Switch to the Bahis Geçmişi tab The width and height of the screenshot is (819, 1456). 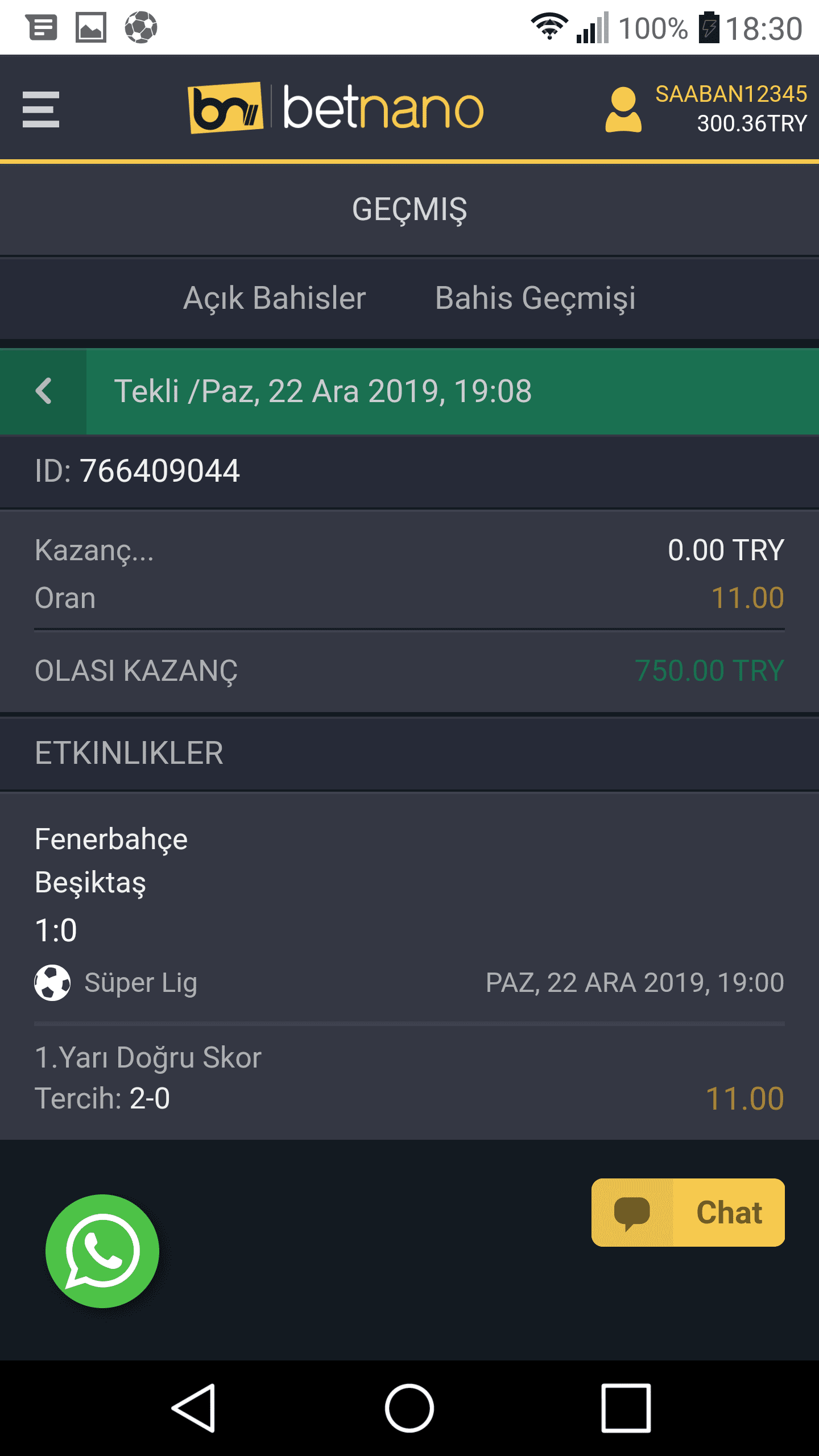pos(535,298)
